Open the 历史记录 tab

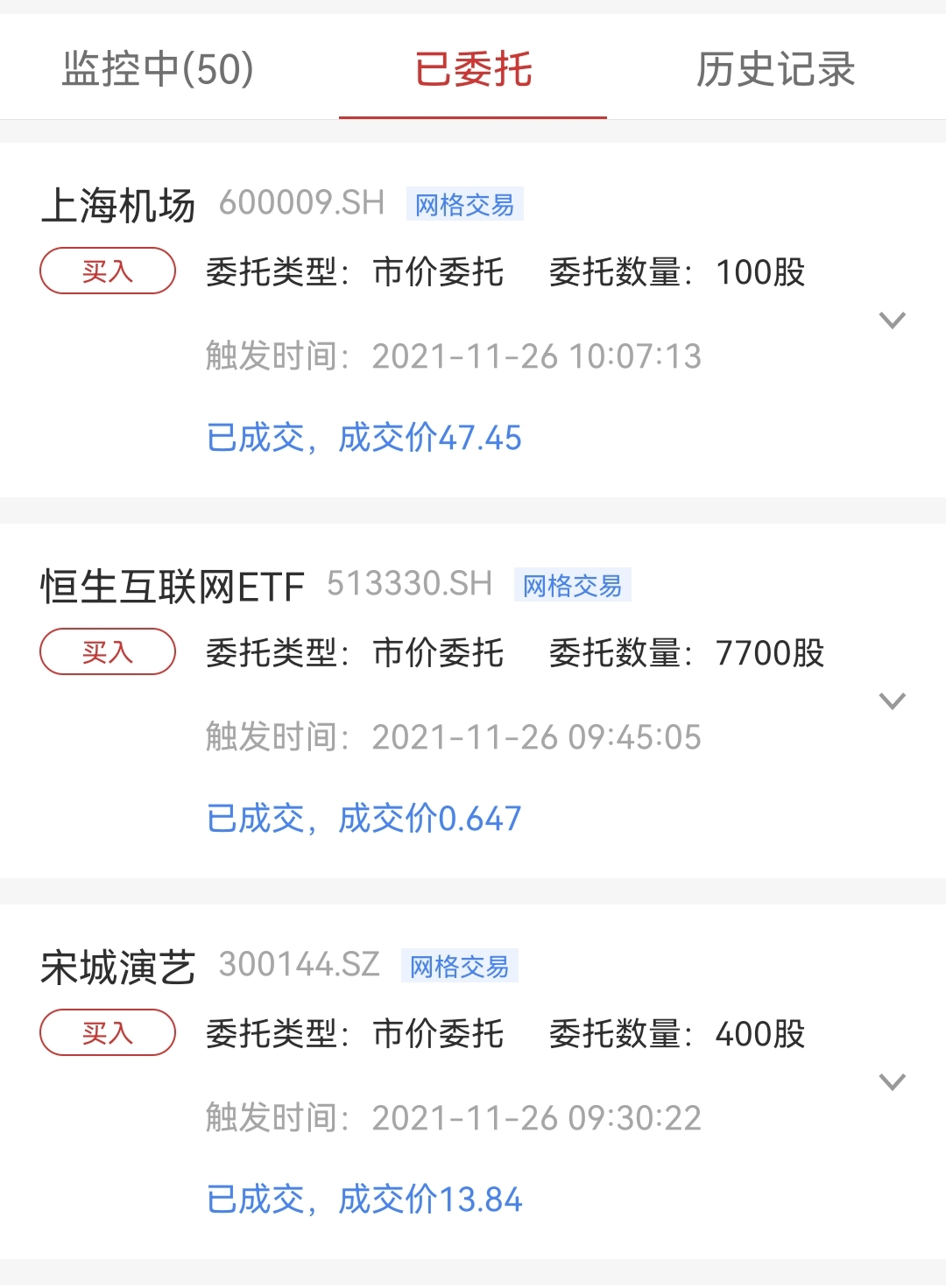click(775, 69)
